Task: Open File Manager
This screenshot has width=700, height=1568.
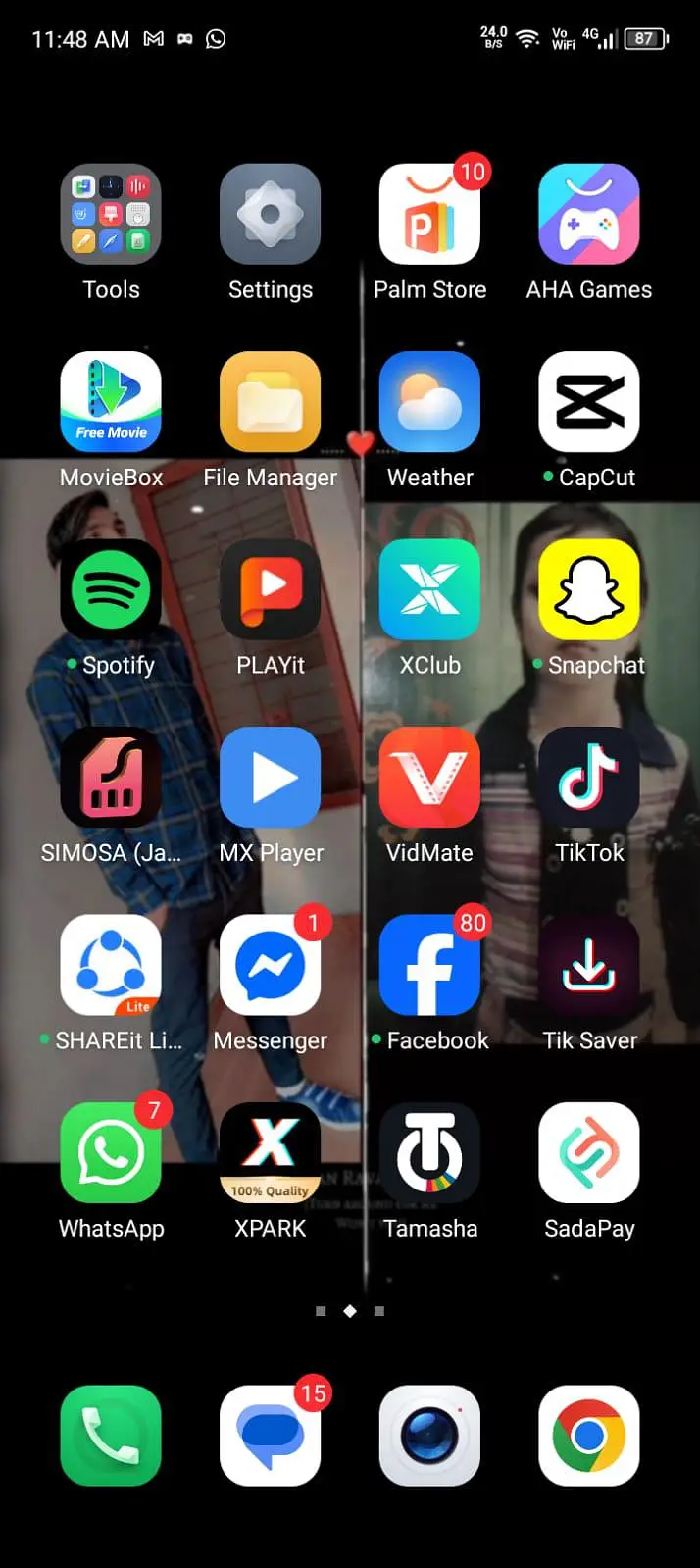Action: click(270, 401)
